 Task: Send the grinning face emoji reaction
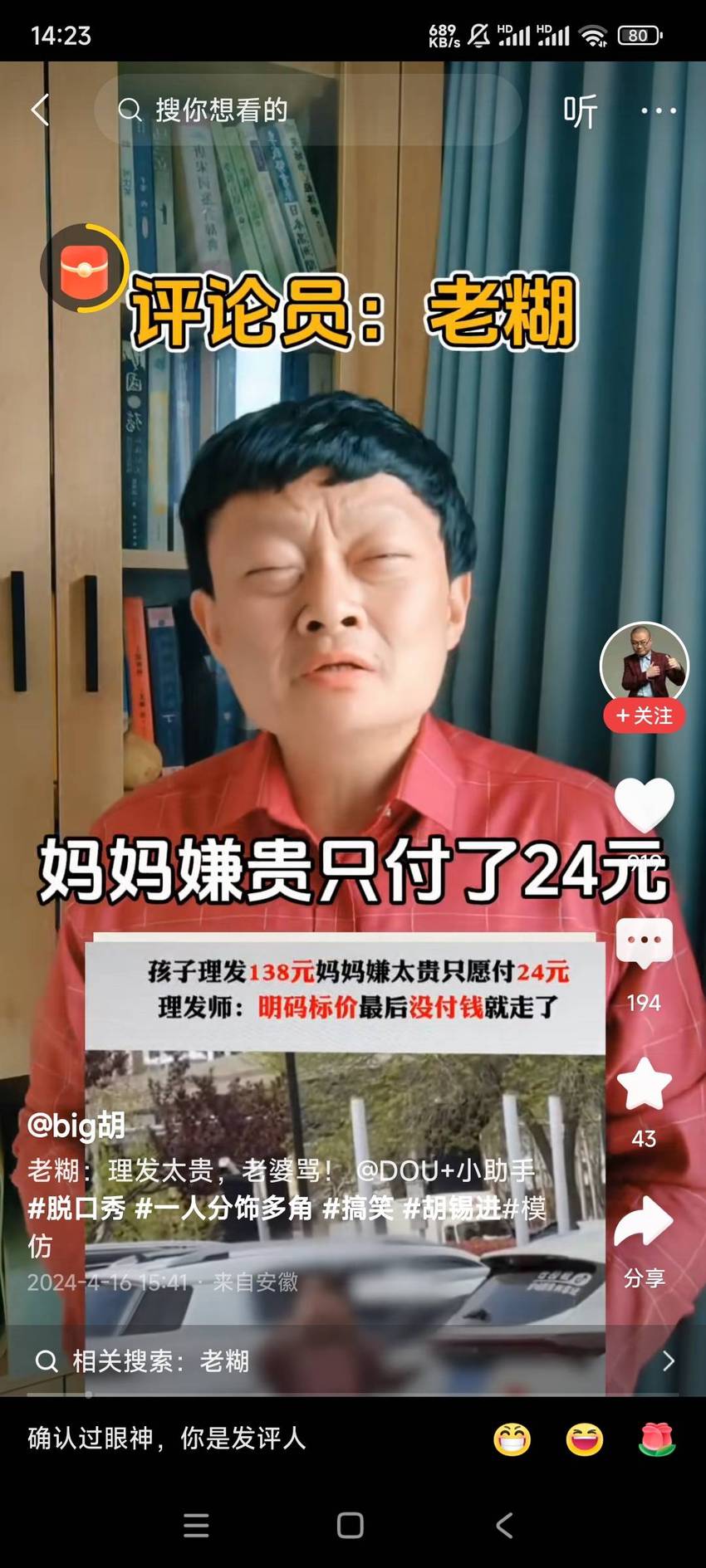coord(512,1439)
